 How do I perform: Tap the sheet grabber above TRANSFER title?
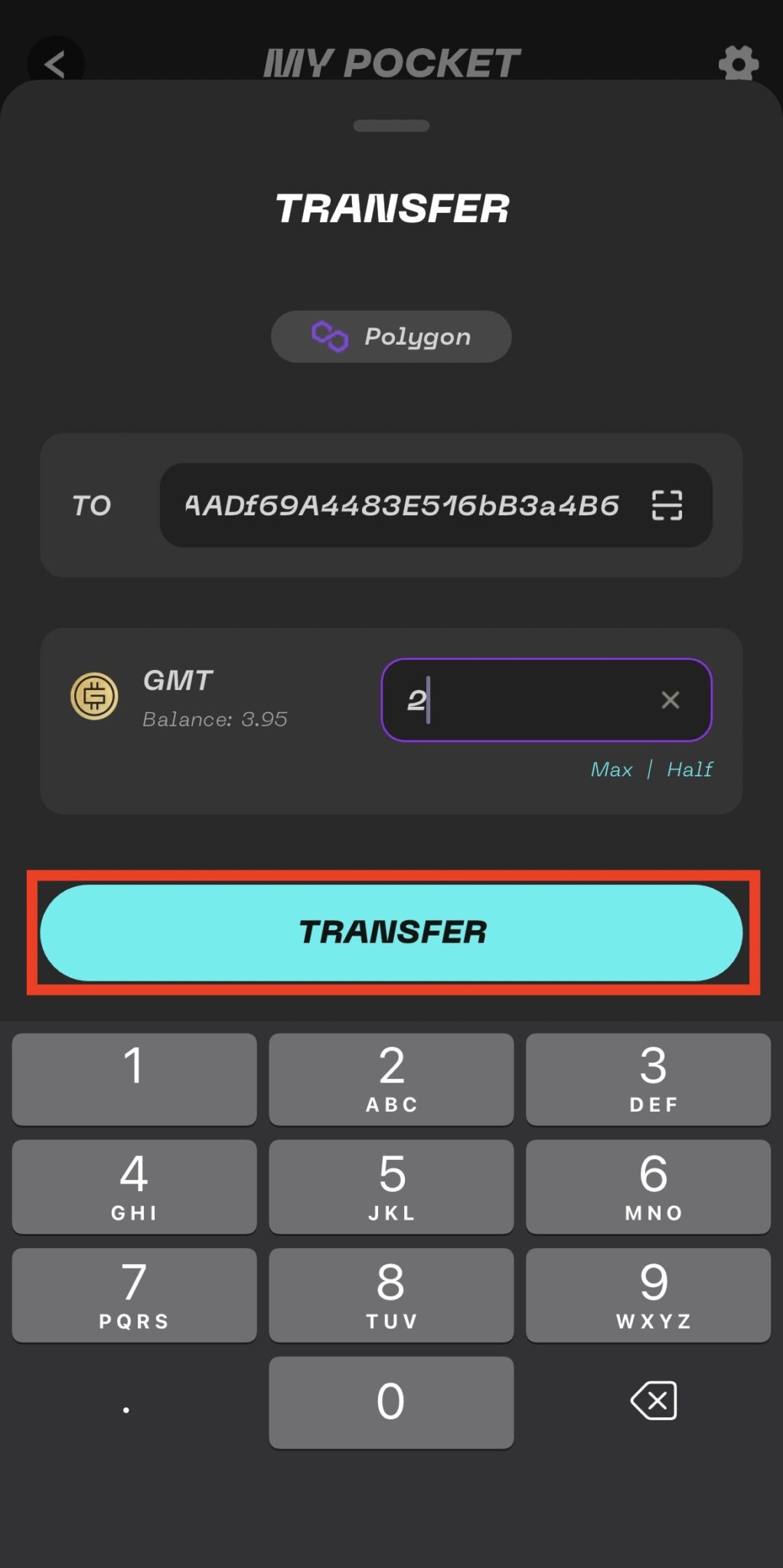point(391,125)
